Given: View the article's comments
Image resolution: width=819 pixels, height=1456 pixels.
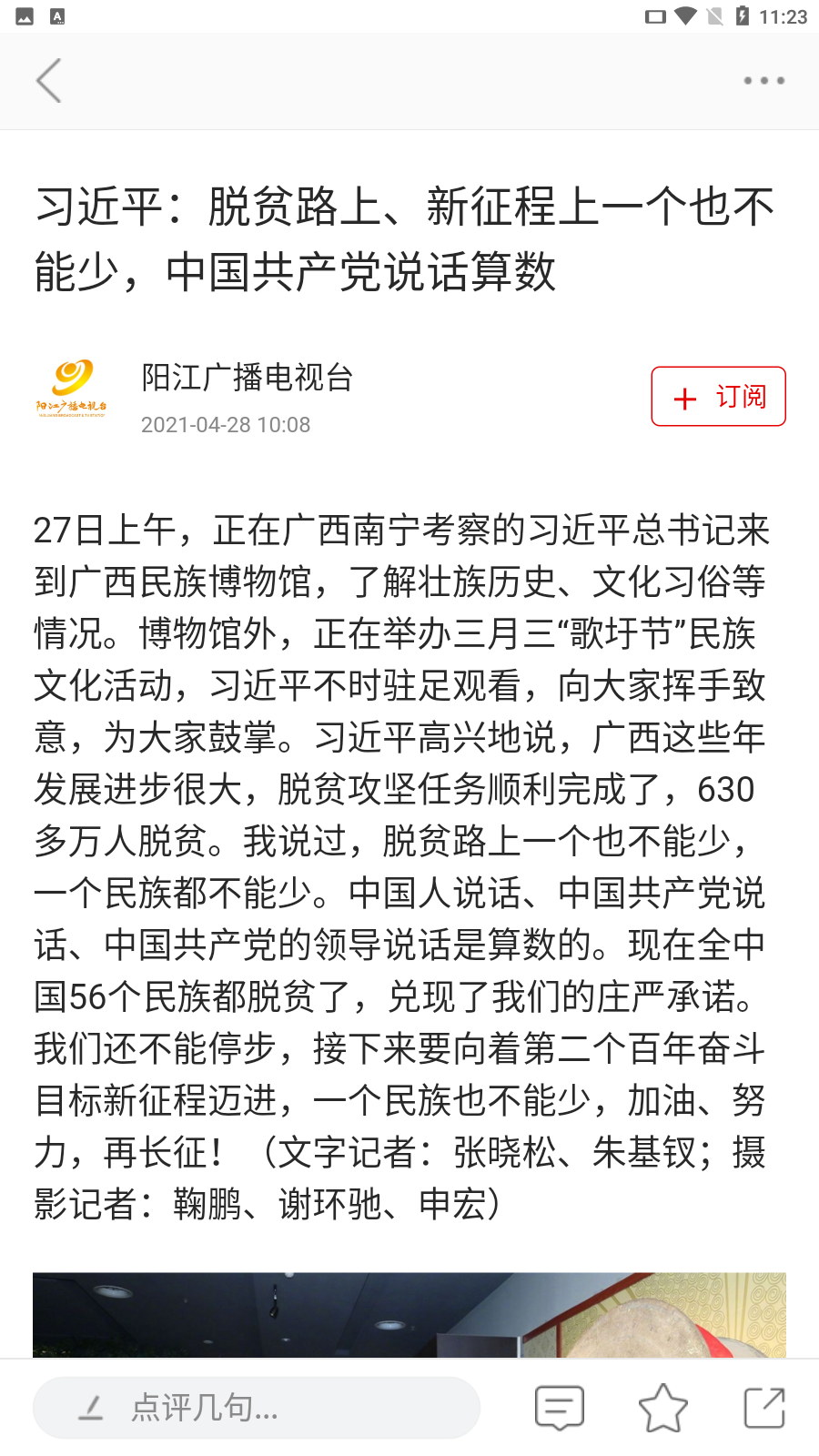Looking at the screenshot, I should [x=559, y=1408].
